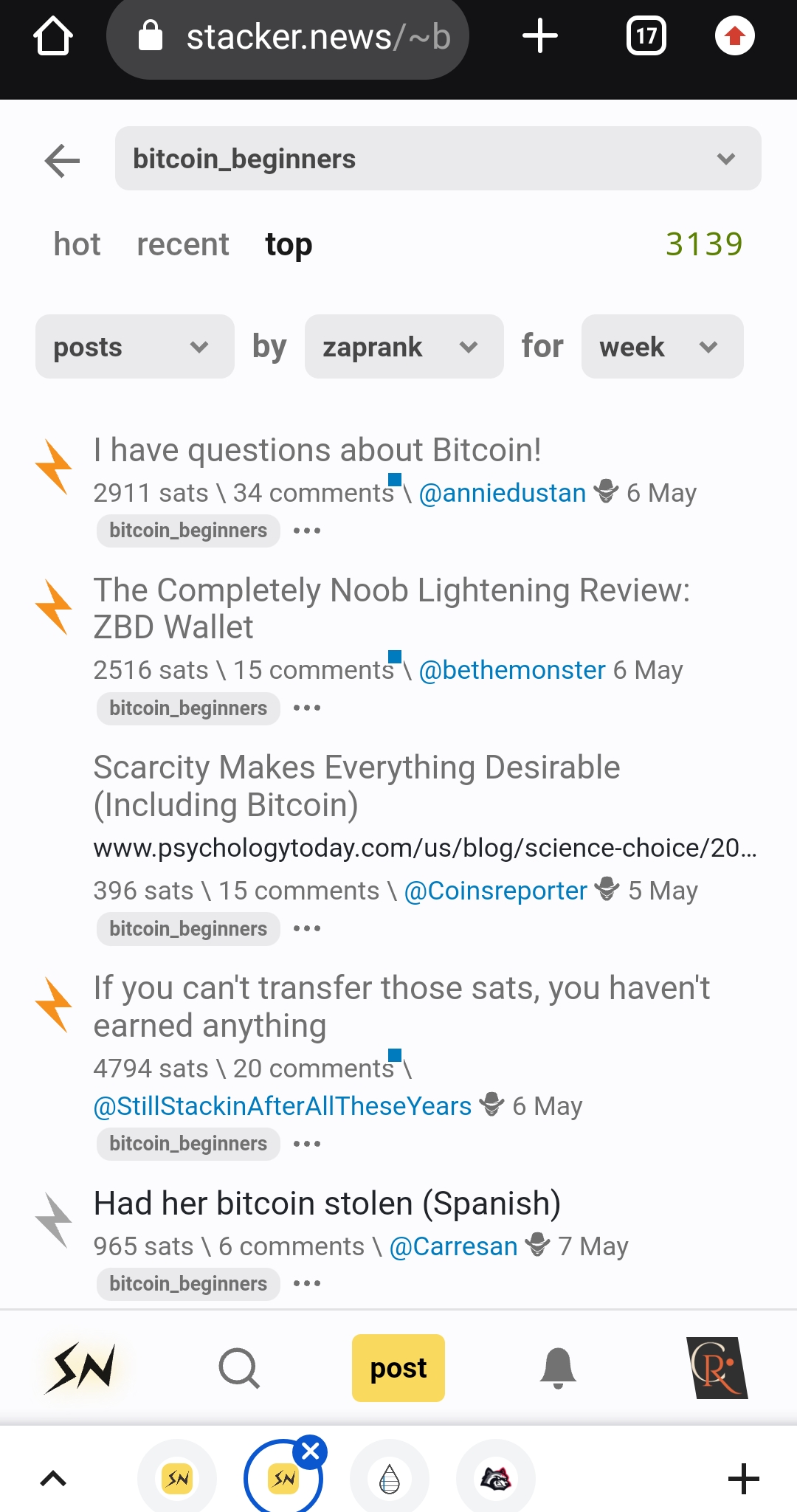Open @anniedustan's profile
Screen dimensions: 797x1512
point(502,493)
